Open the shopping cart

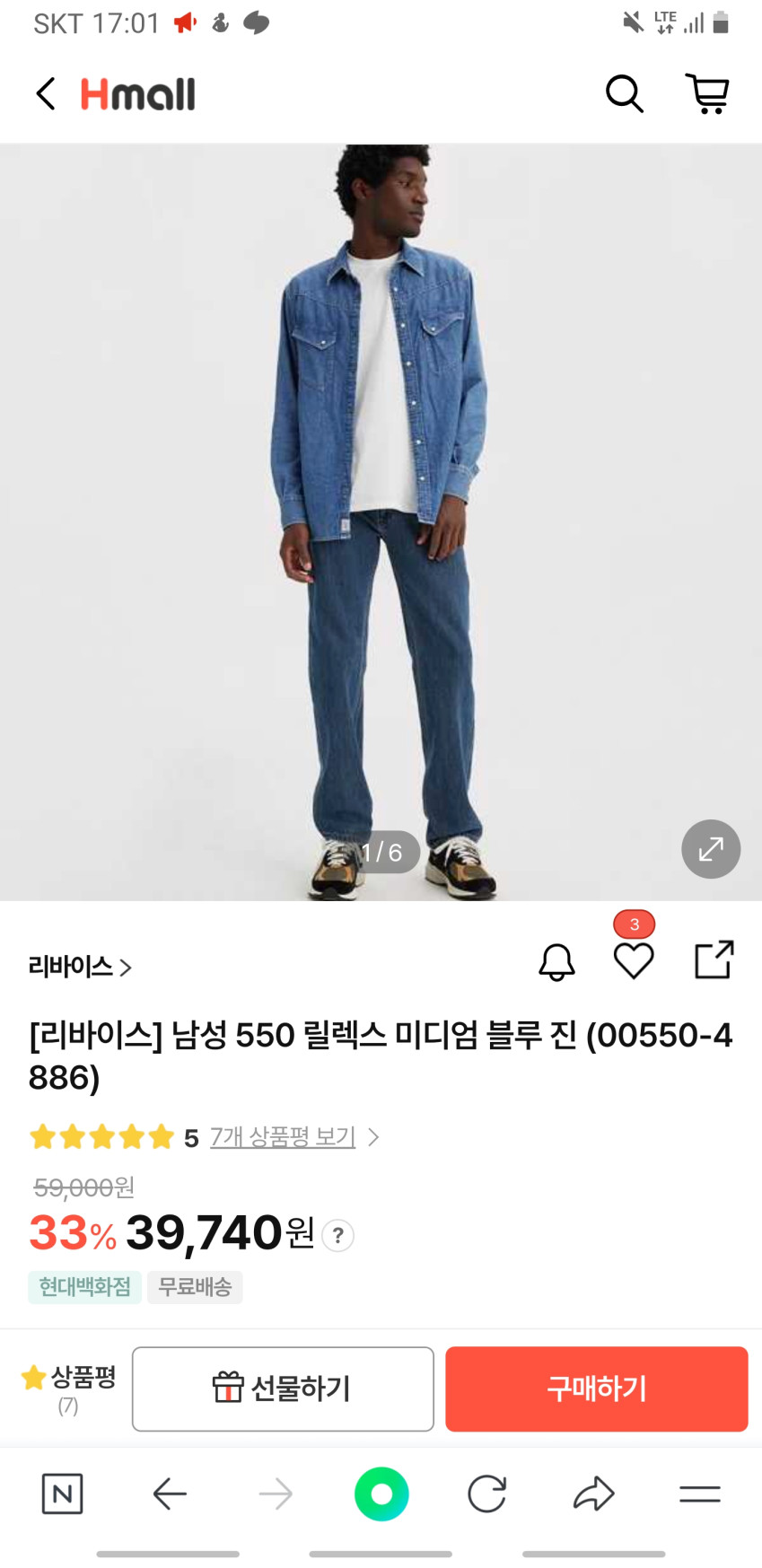pos(707,93)
